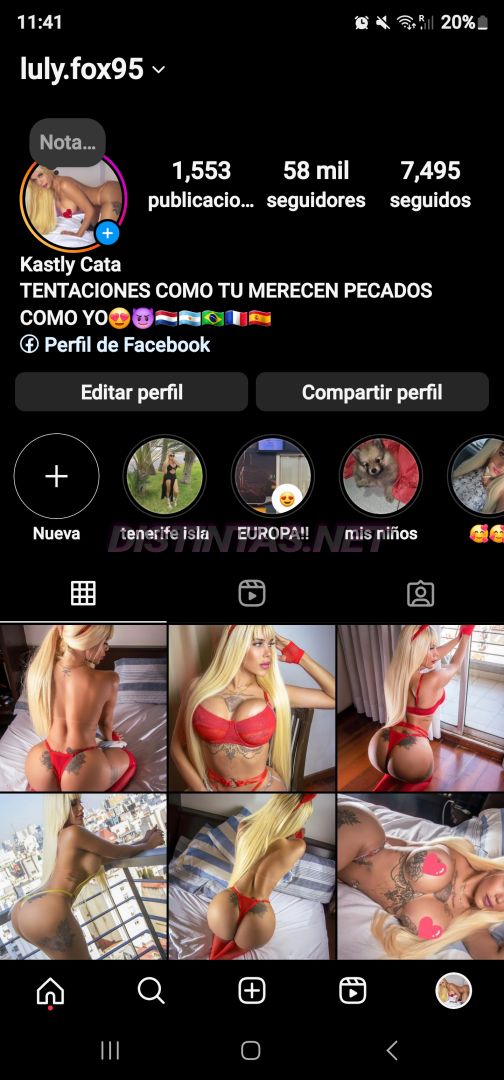Add a story via the blue plus badge

(107, 233)
